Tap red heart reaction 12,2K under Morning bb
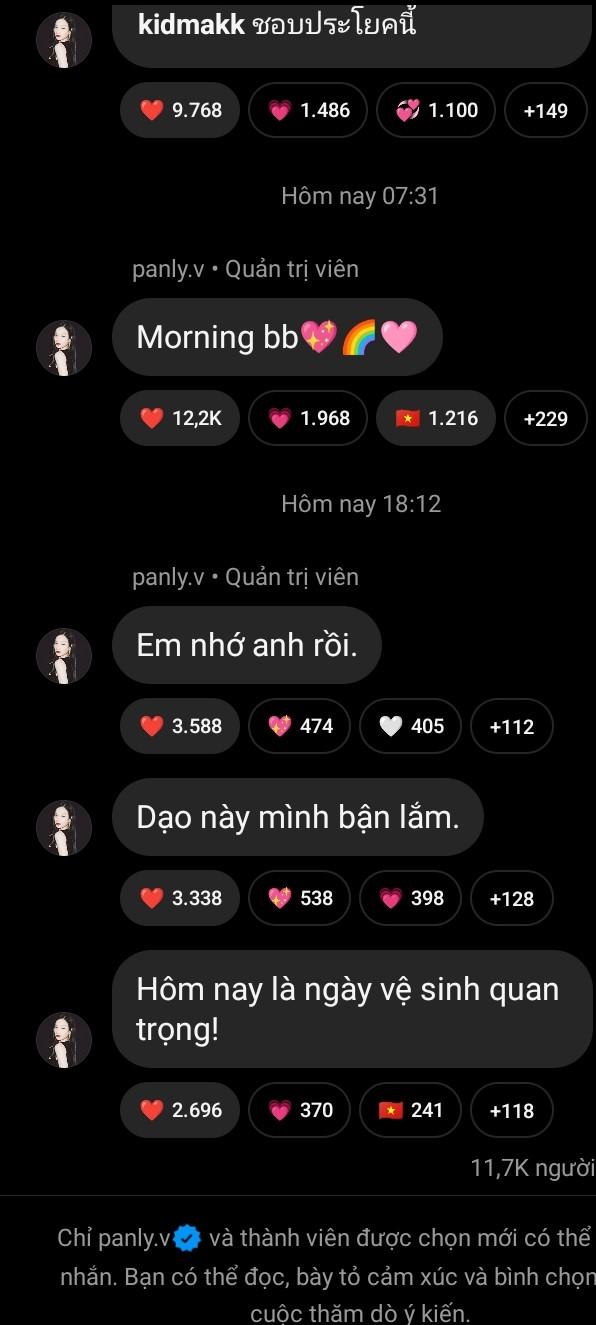 click(x=180, y=418)
